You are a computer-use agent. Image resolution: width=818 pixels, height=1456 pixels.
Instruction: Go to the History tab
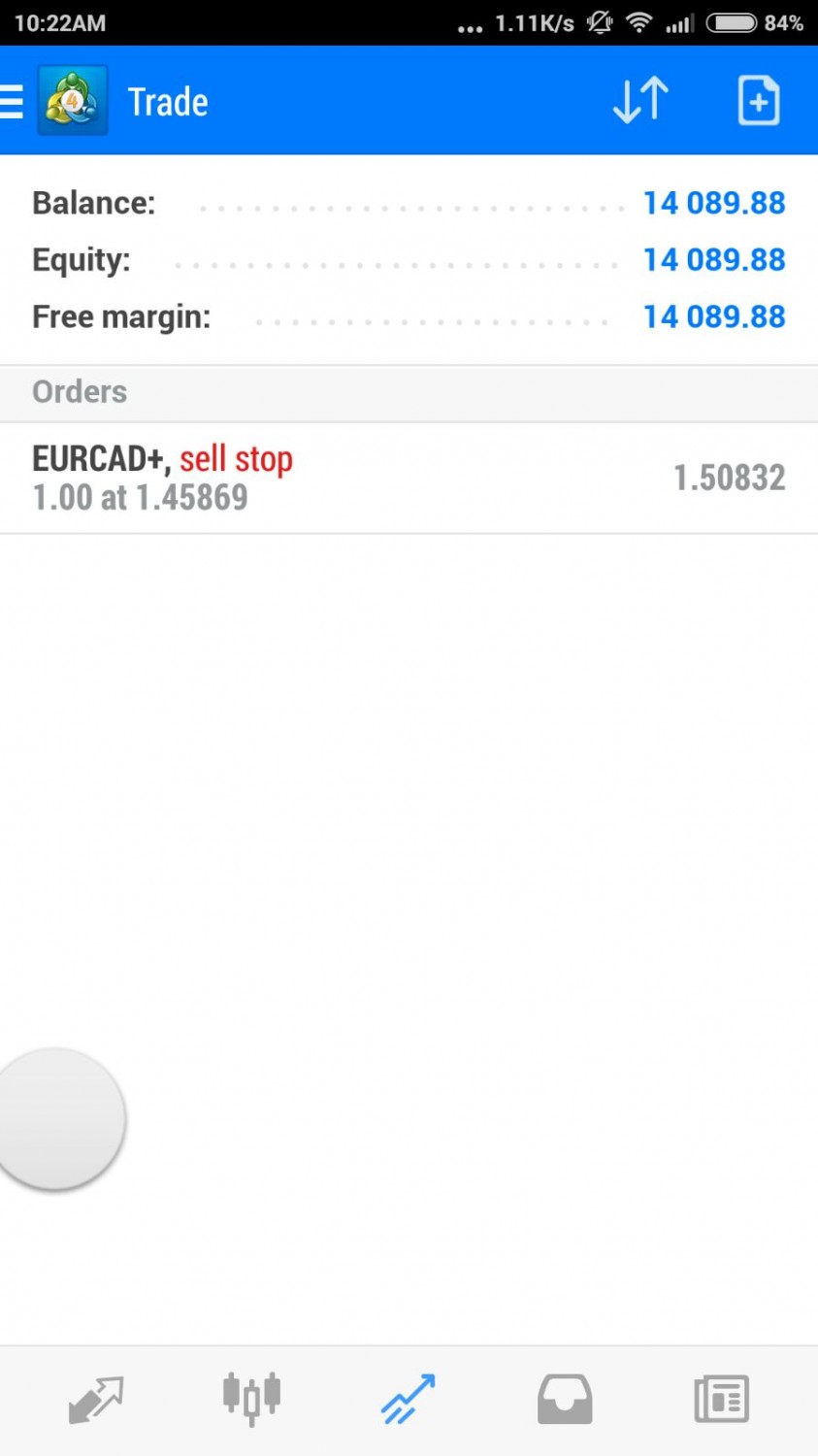point(565,1399)
